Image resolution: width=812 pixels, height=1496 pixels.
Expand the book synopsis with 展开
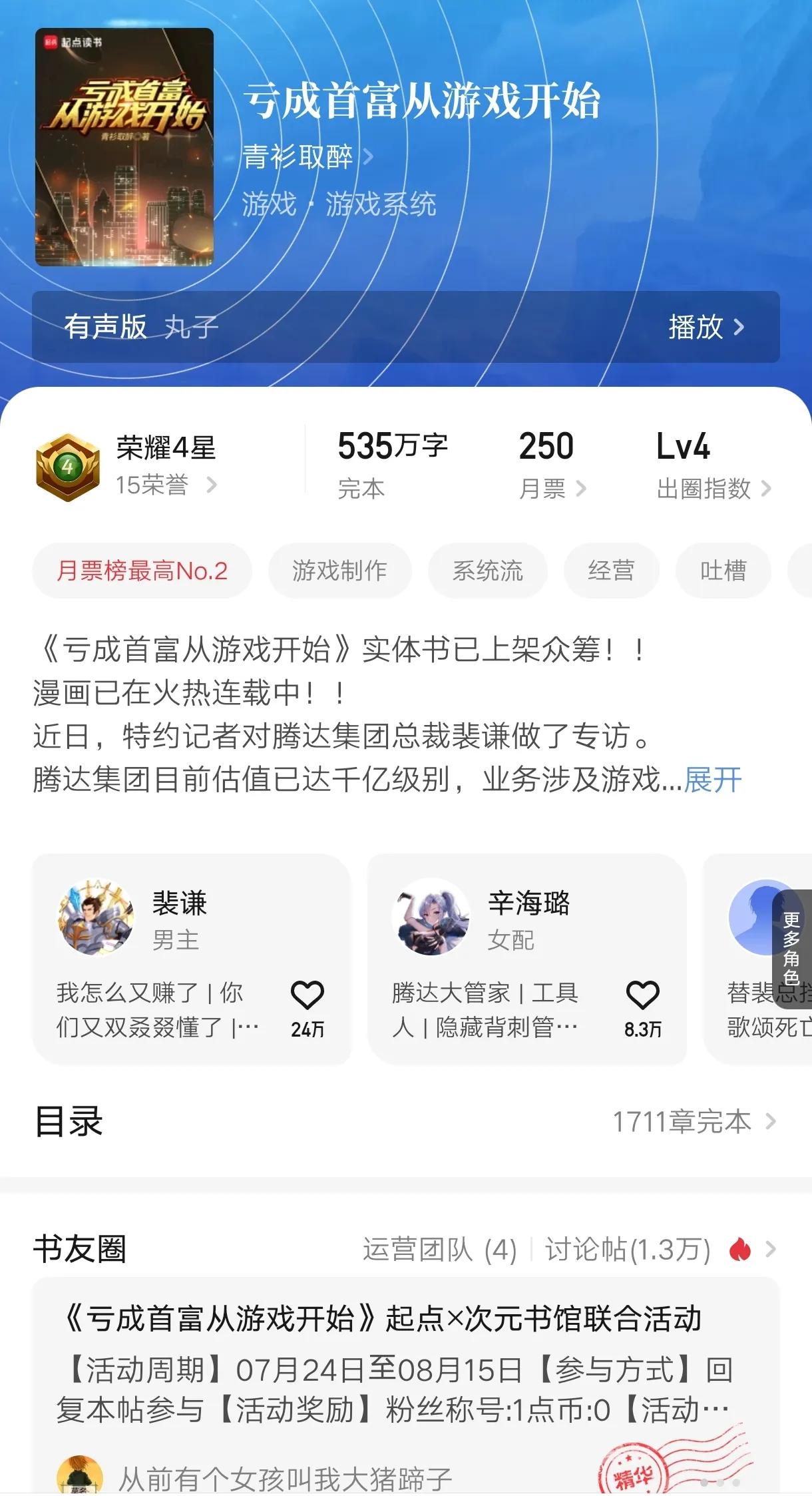712,780
